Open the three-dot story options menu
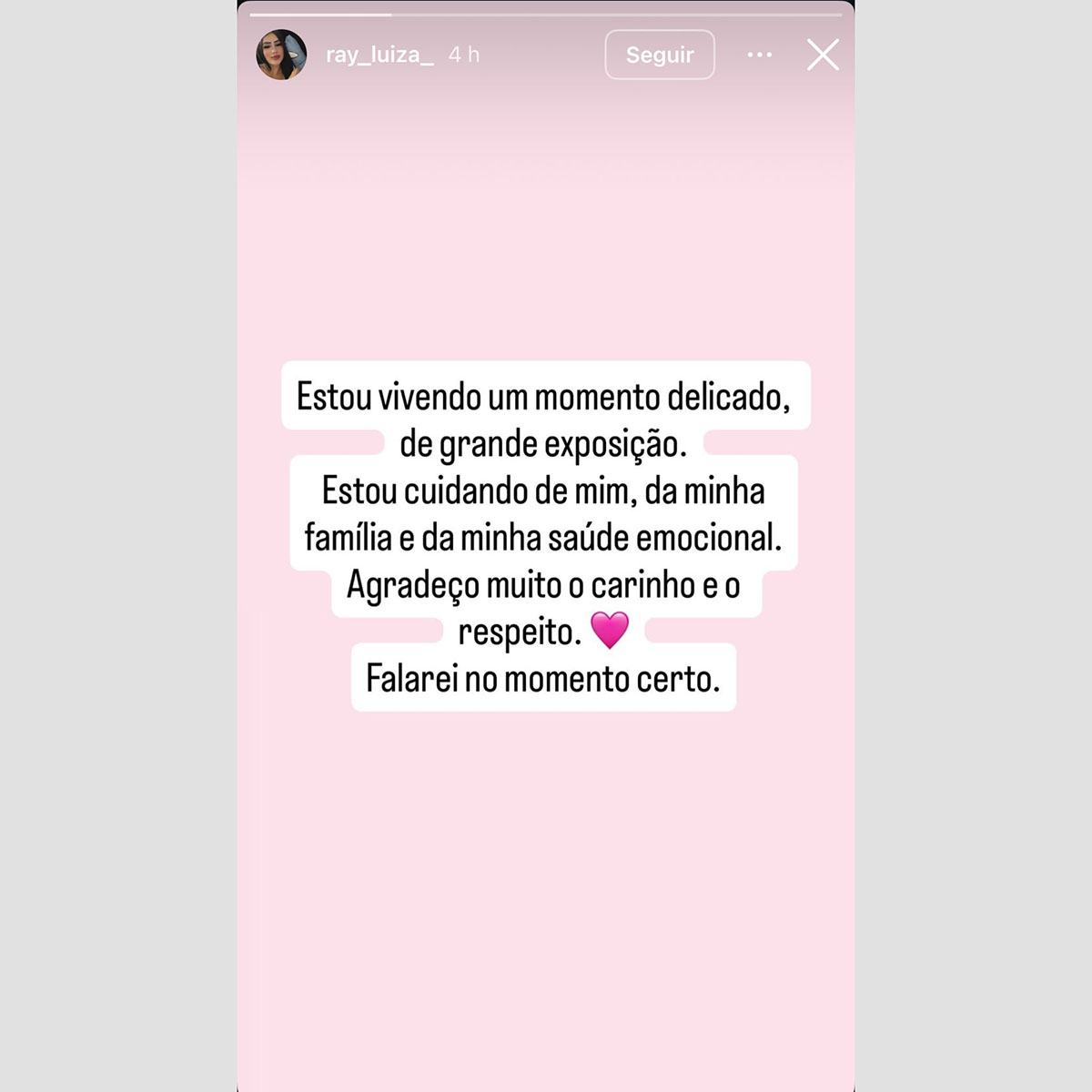 pos(760,55)
